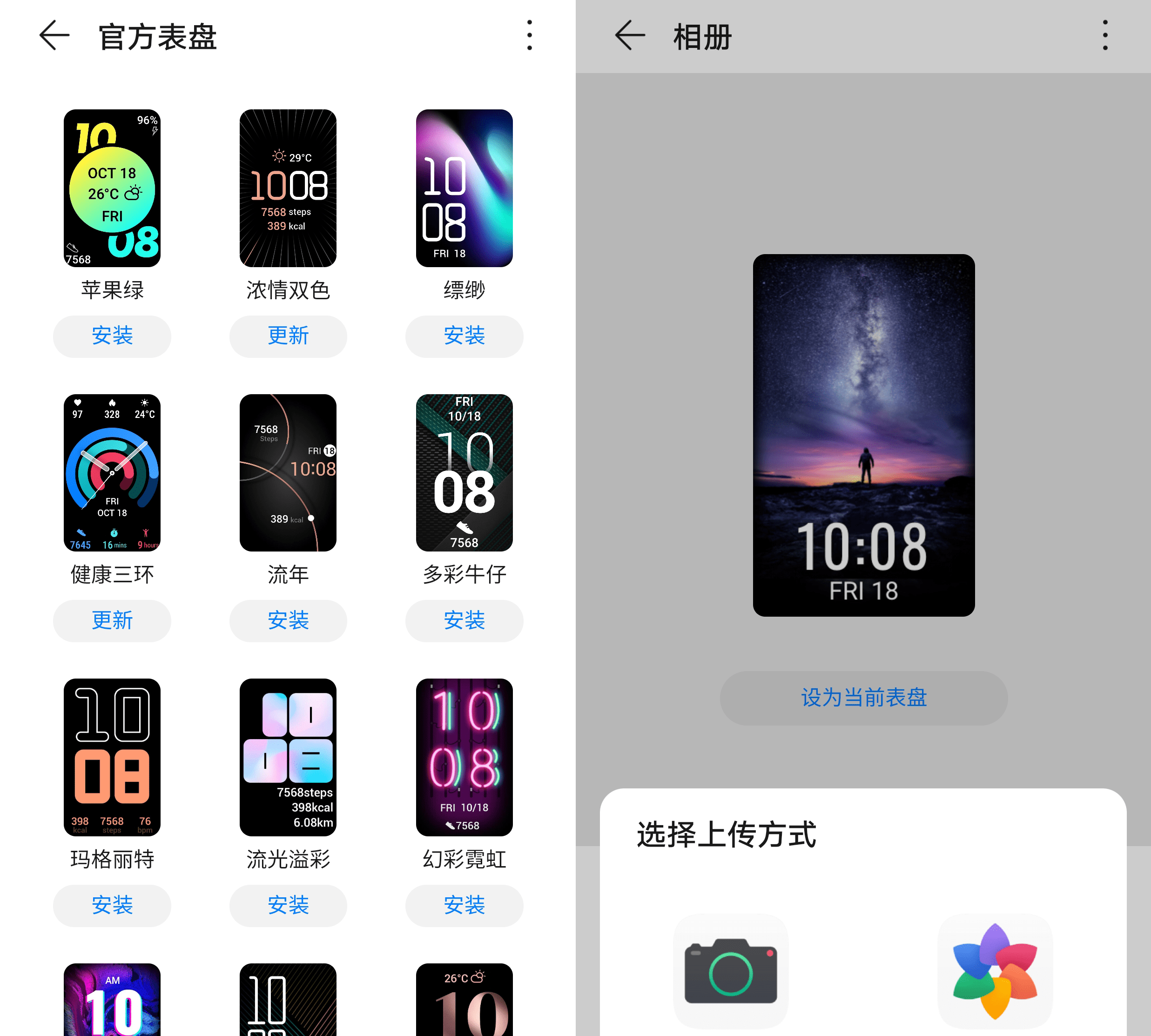
Task: View the 健康三环 watch face details
Action: pos(112,472)
